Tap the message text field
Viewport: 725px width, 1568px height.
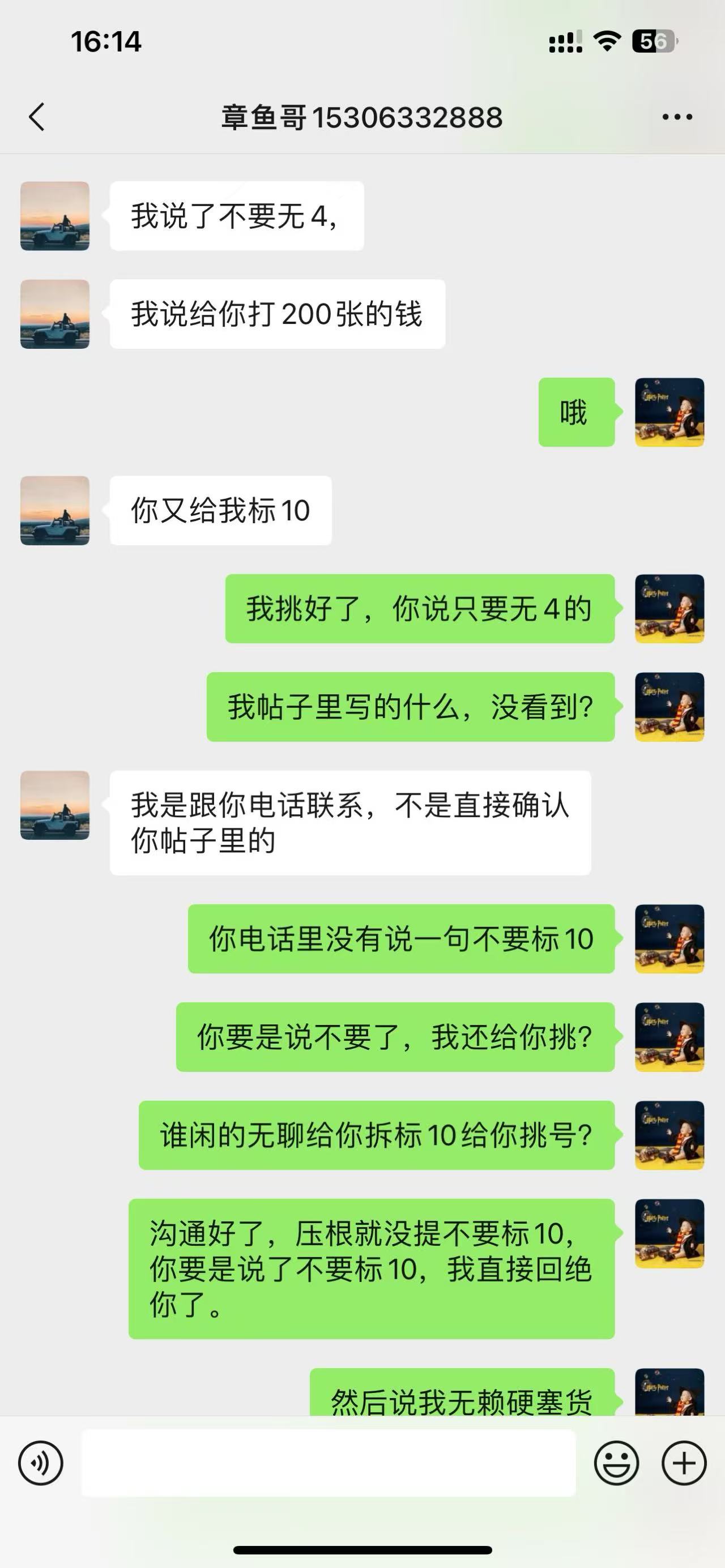coord(329,1463)
